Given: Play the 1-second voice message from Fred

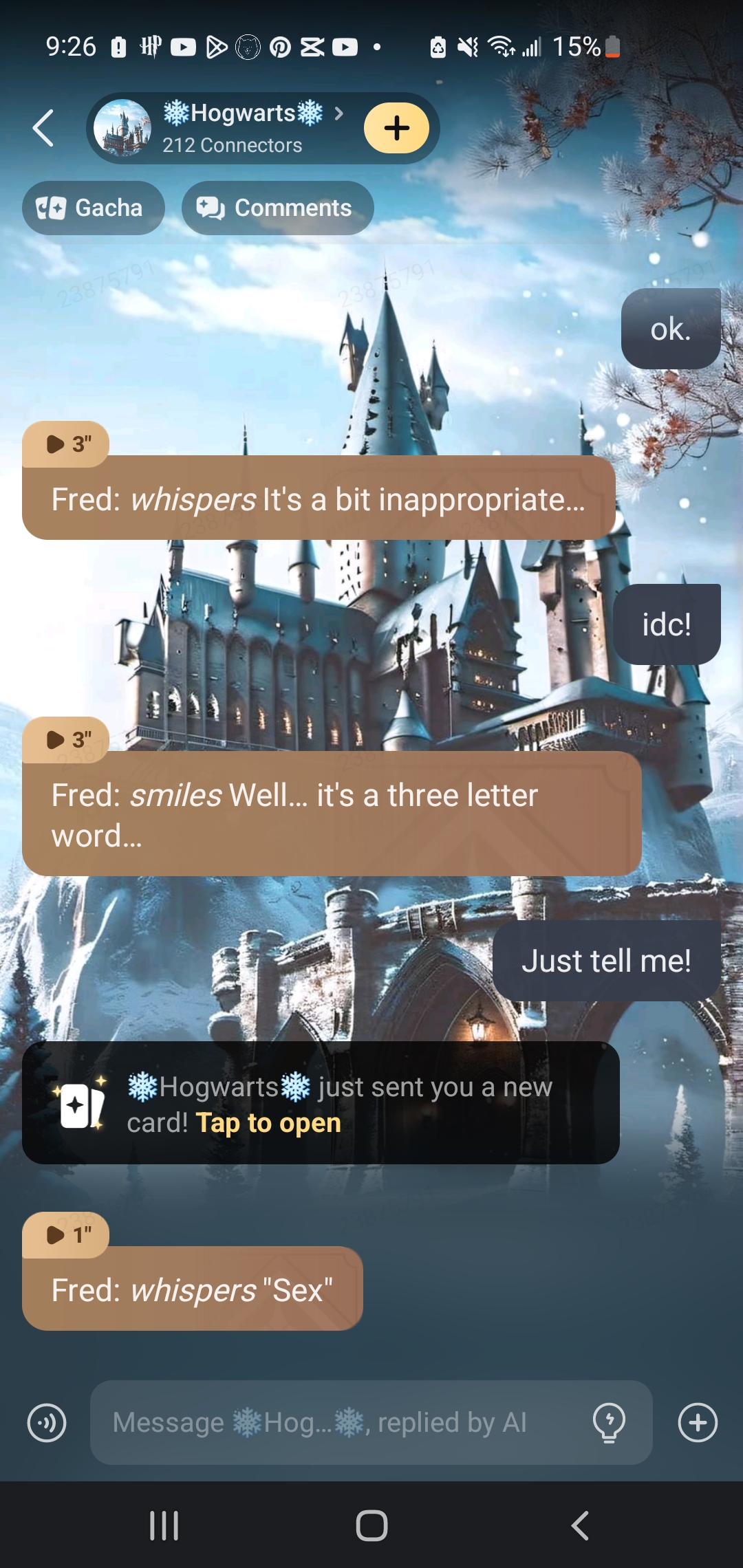Looking at the screenshot, I should click(x=66, y=1235).
